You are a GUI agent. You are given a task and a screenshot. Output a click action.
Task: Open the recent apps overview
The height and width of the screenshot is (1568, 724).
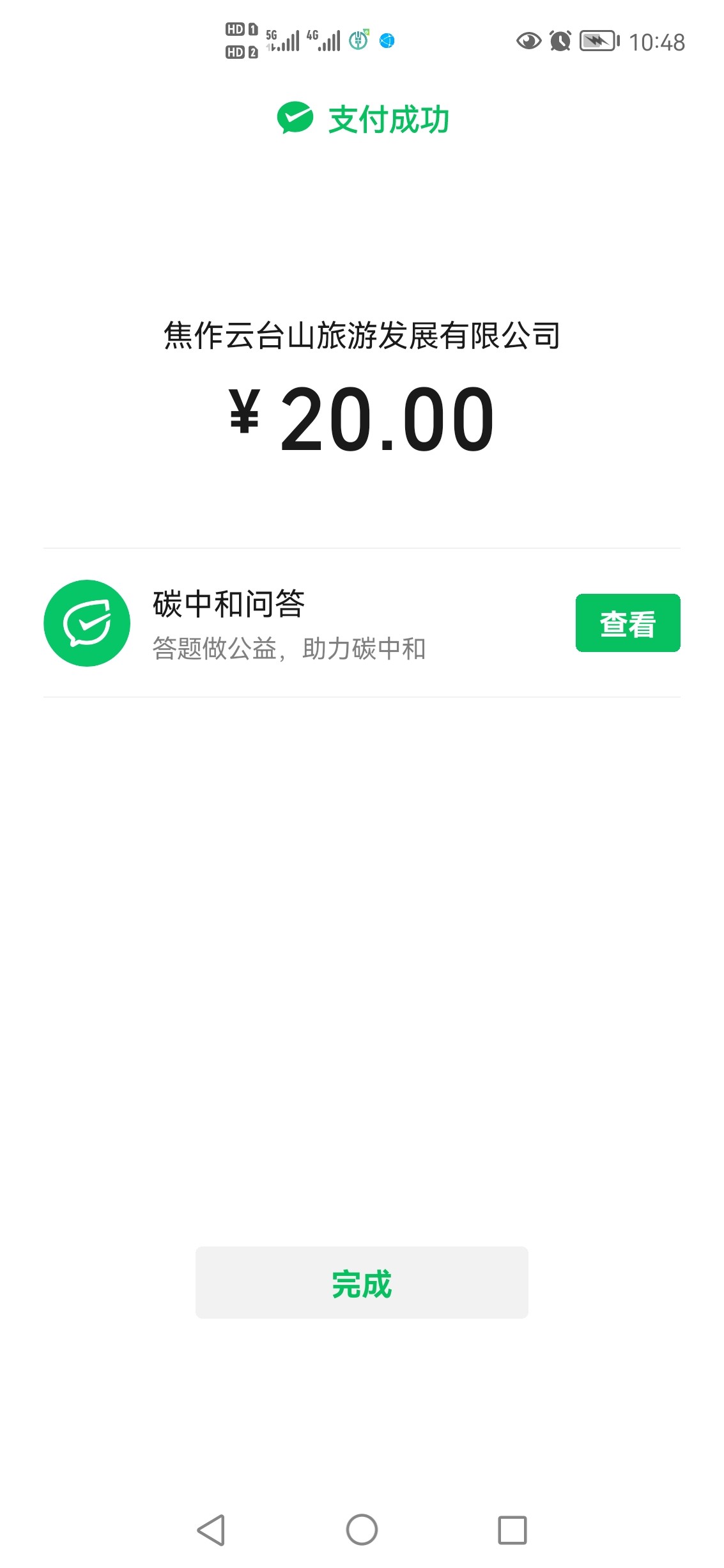(512, 1530)
